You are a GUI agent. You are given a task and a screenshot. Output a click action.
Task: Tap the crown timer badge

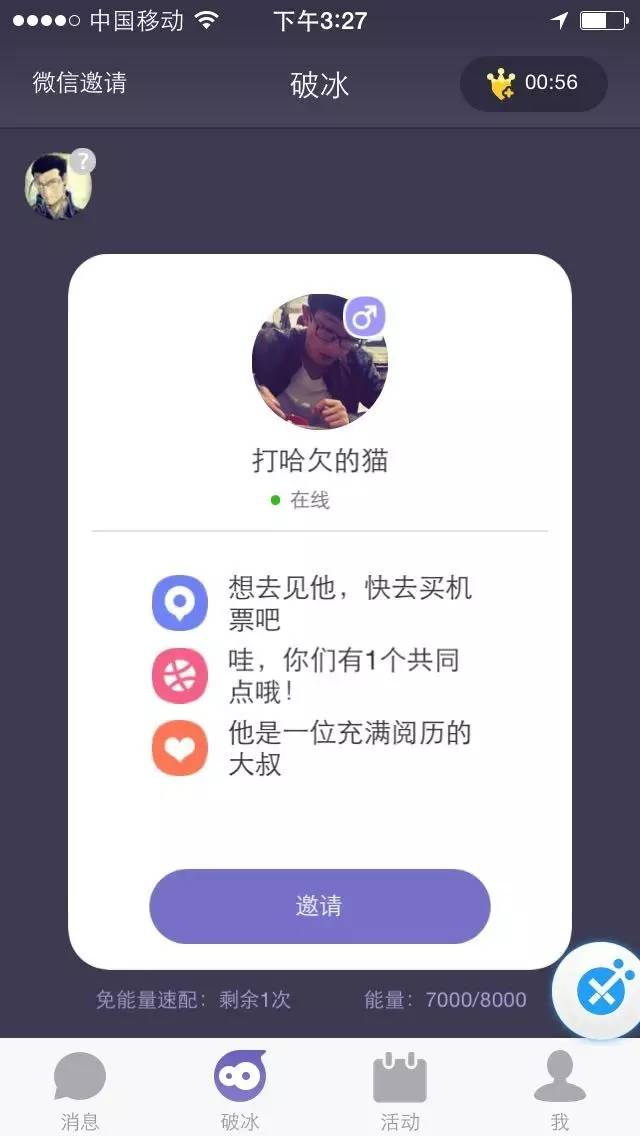pos(533,84)
